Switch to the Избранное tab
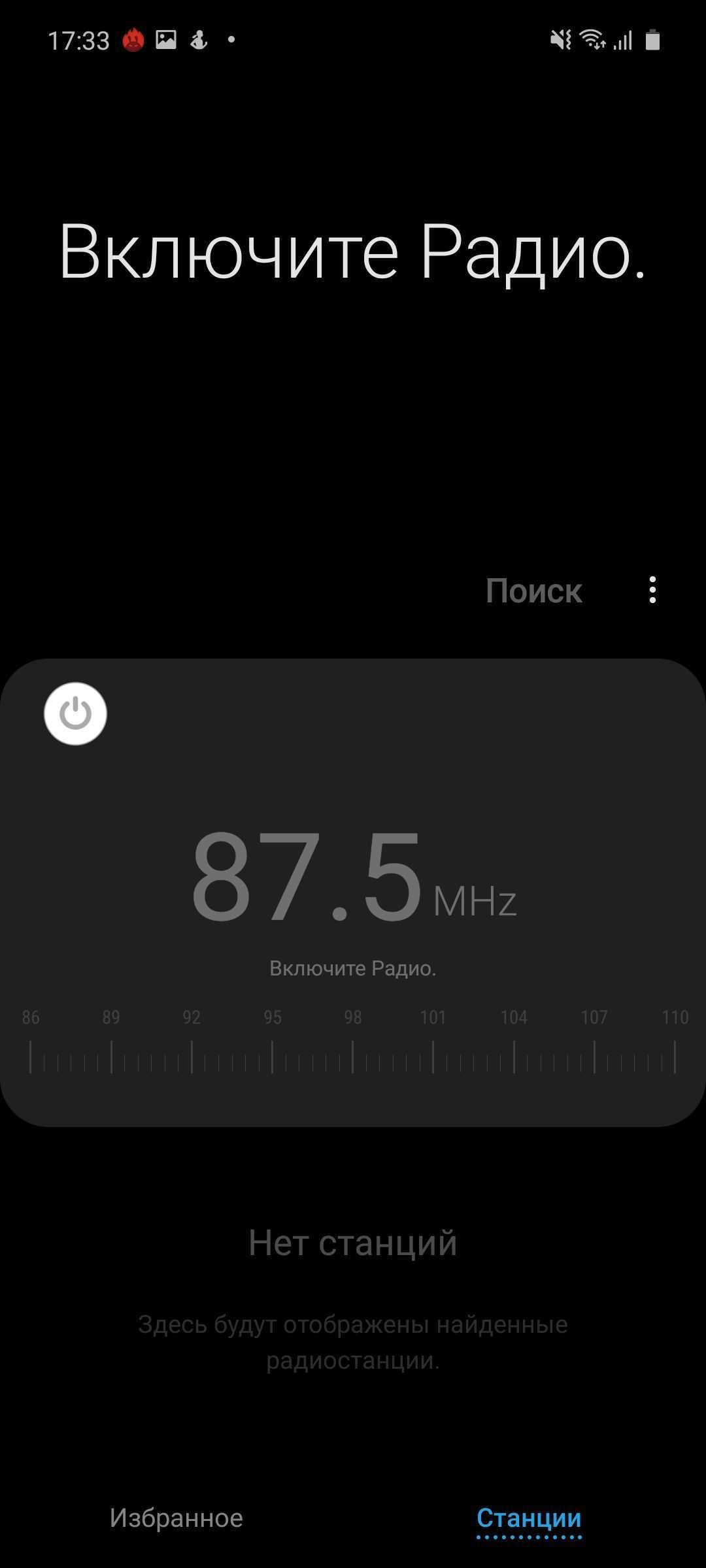The width and height of the screenshot is (706, 1568). 176,1518
